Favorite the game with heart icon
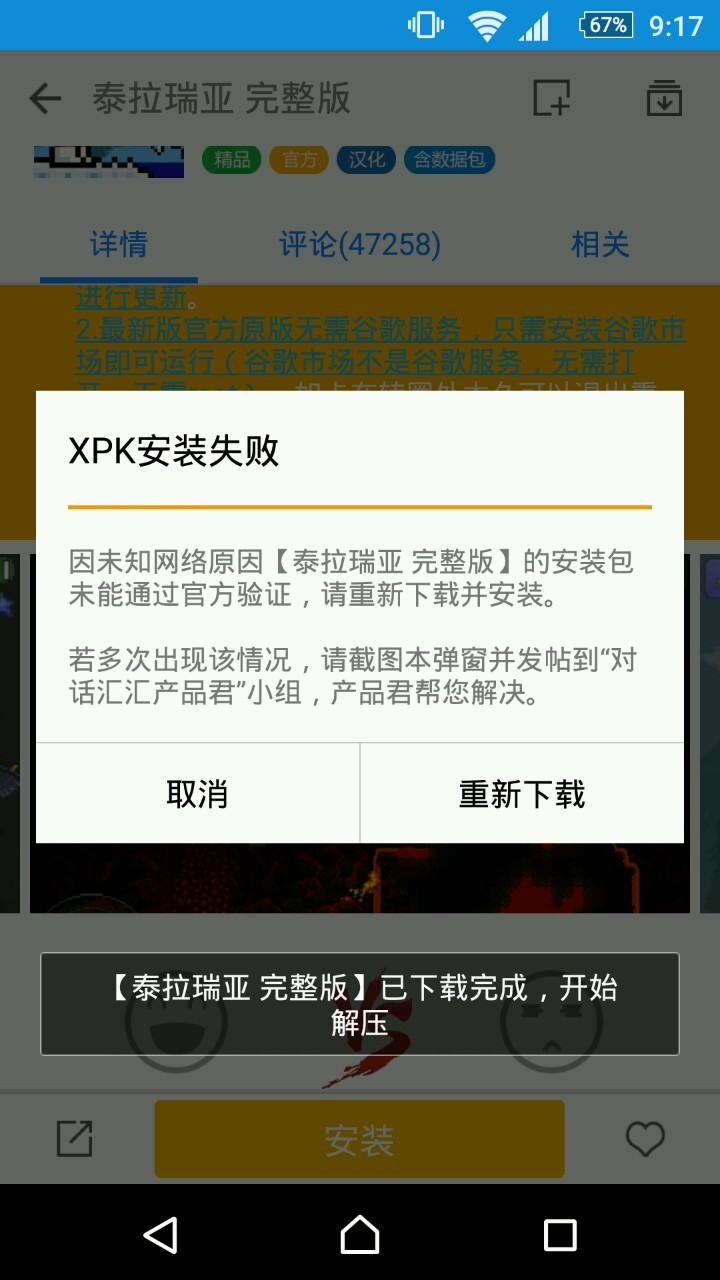The height and width of the screenshot is (1280, 720). (x=645, y=1139)
